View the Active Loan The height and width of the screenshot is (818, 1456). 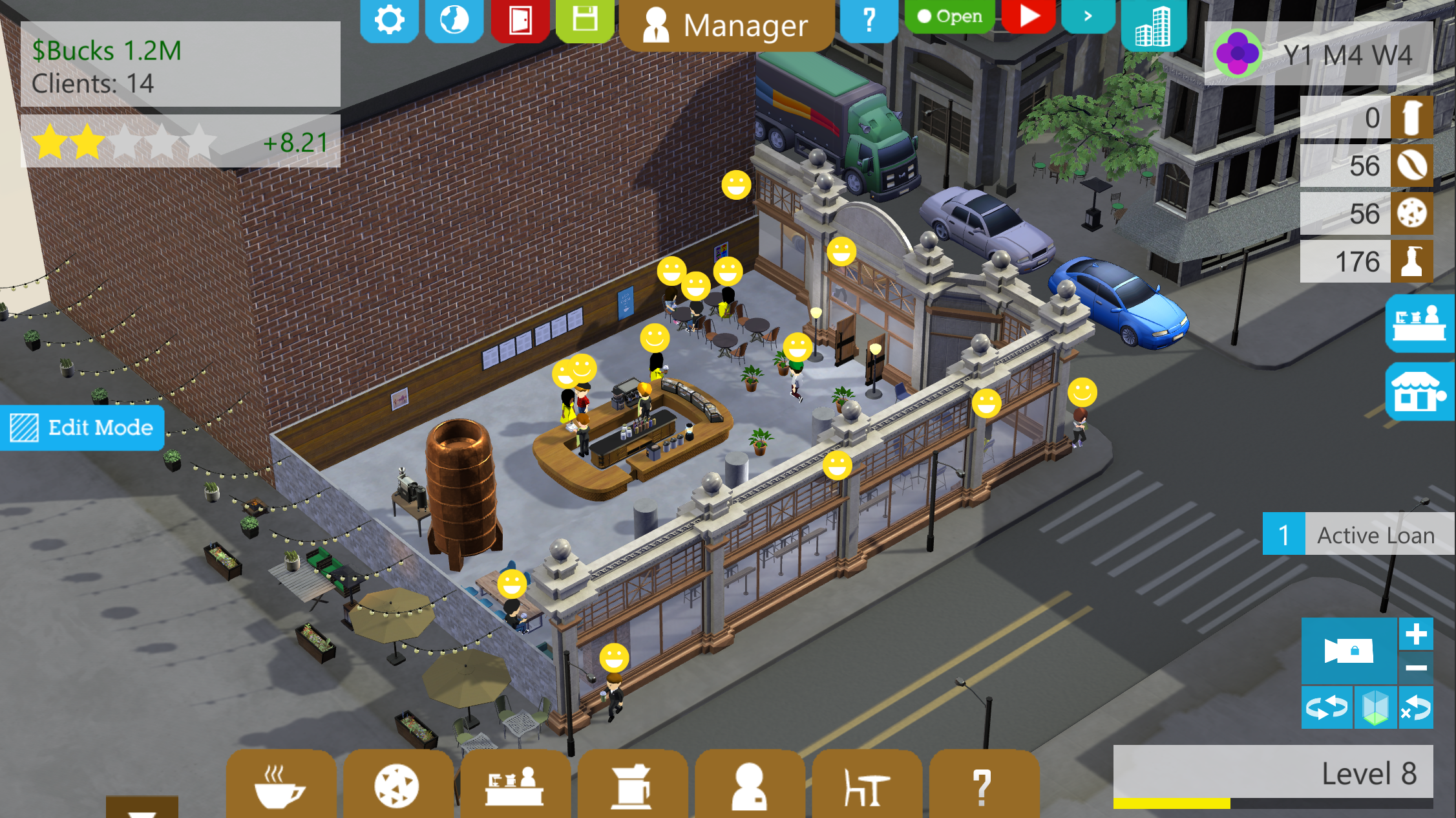click(x=1358, y=535)
